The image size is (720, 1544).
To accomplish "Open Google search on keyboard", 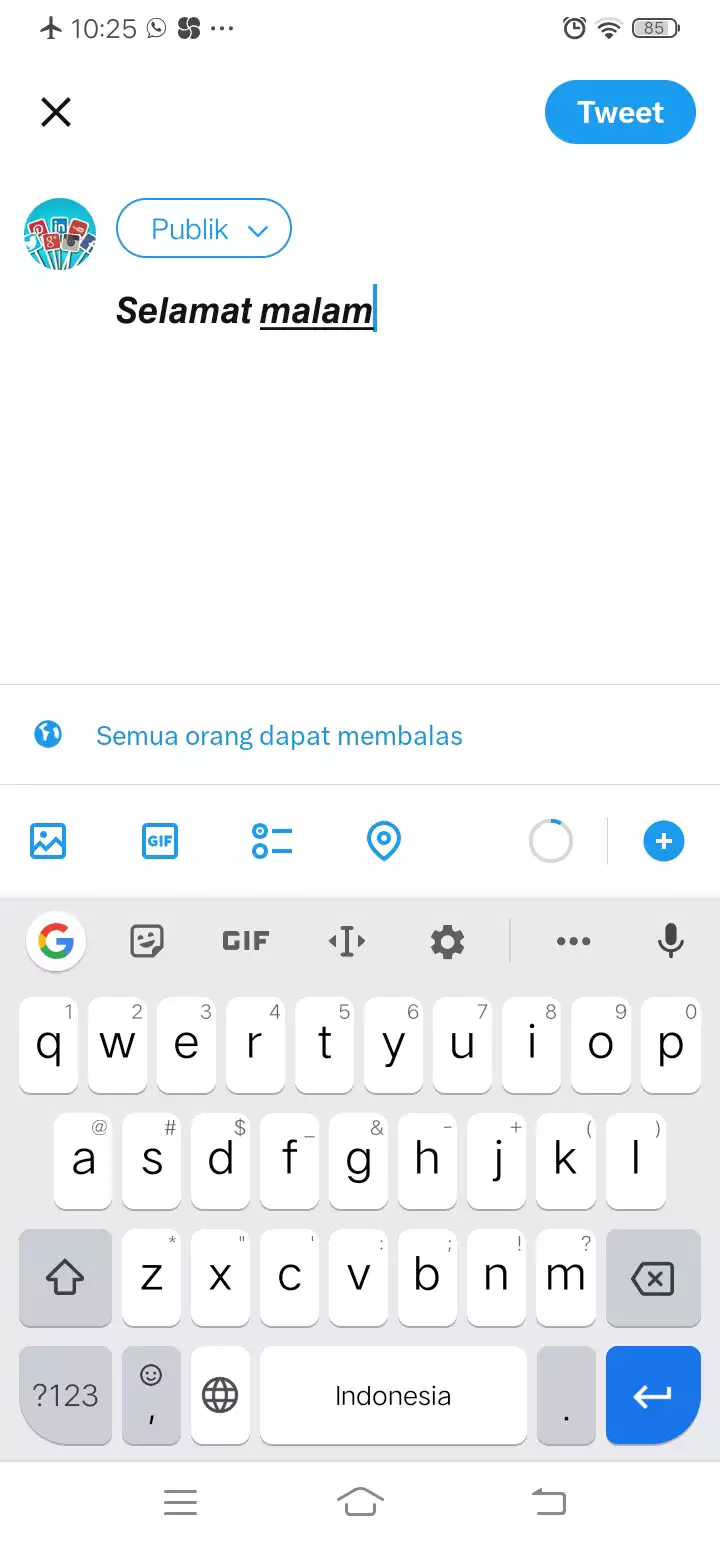I will click(56, 941).
